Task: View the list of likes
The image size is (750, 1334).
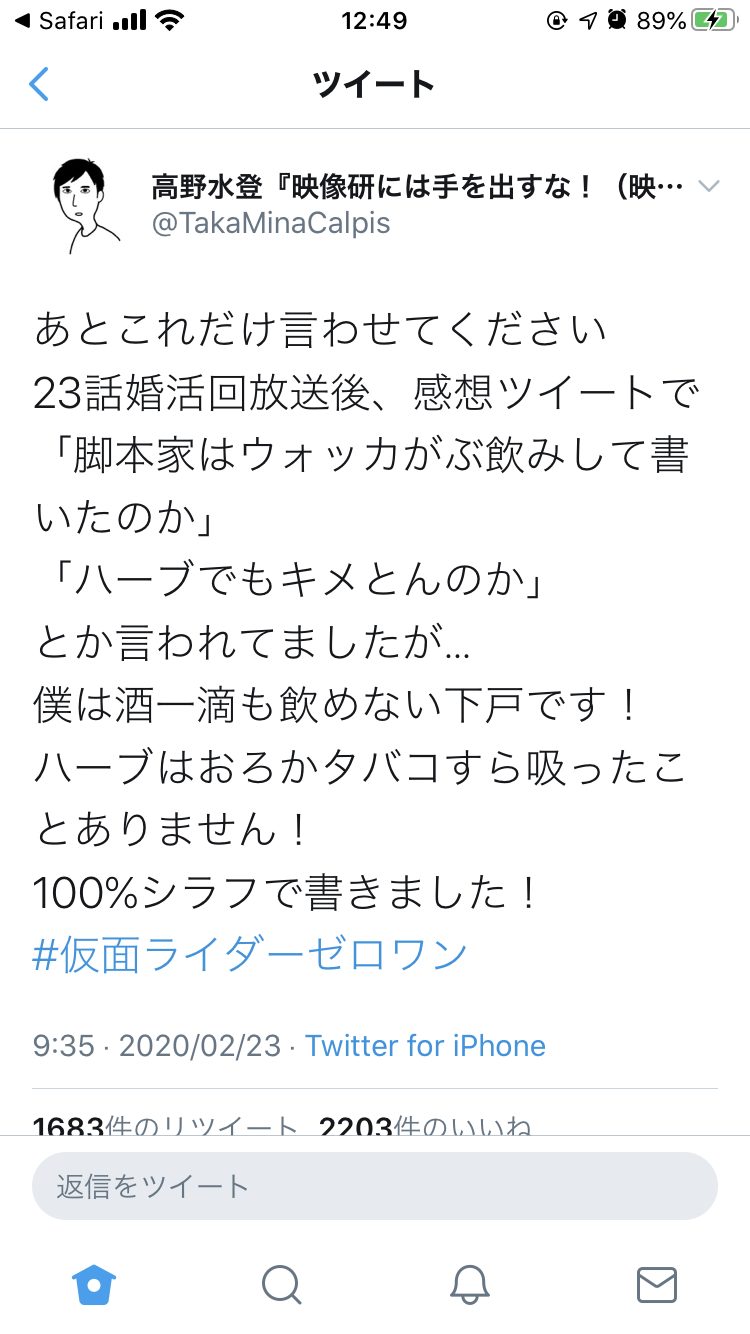Action: [x=425, y=1127]
